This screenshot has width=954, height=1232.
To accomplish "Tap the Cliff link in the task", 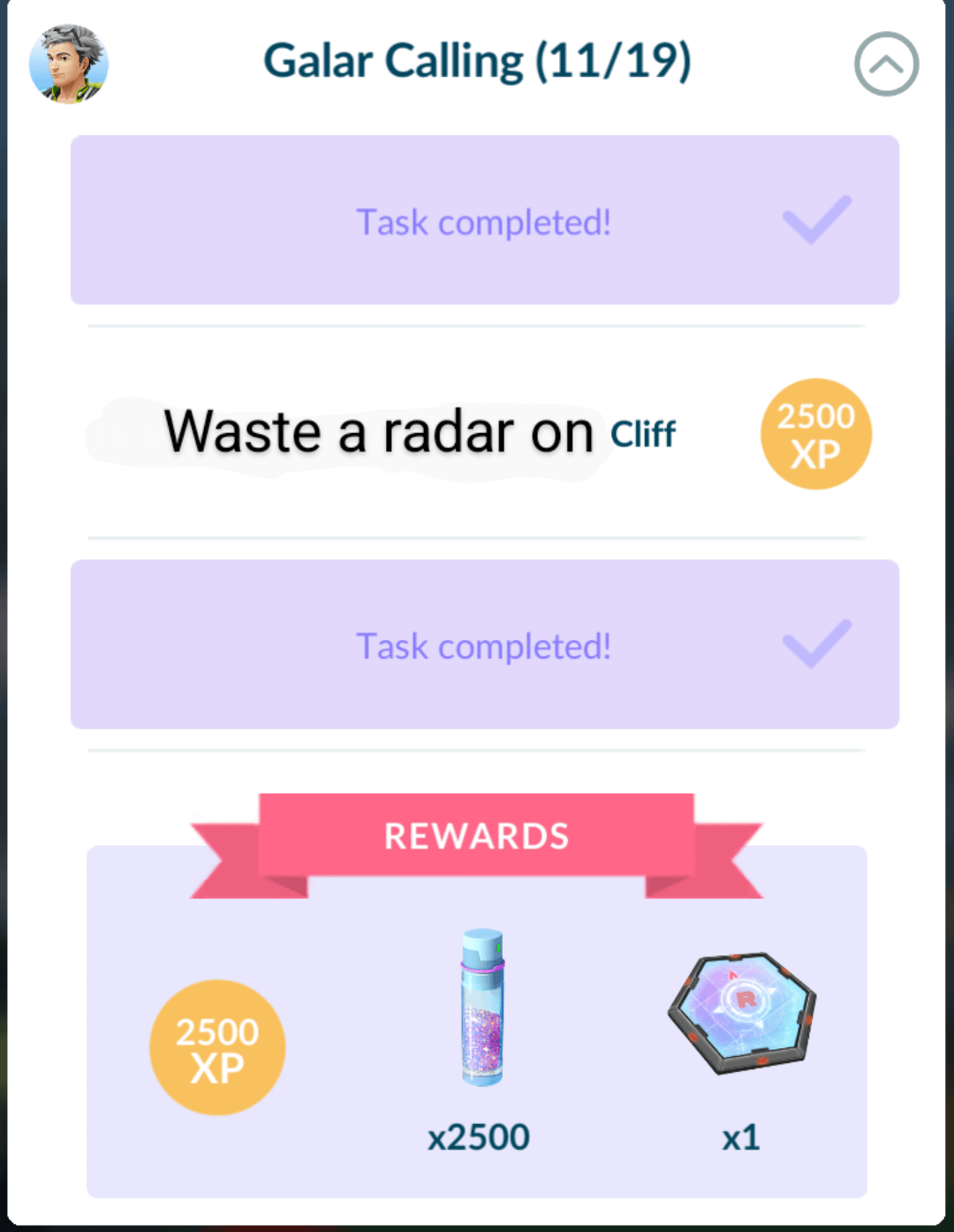I will click(x=642, y=435).
